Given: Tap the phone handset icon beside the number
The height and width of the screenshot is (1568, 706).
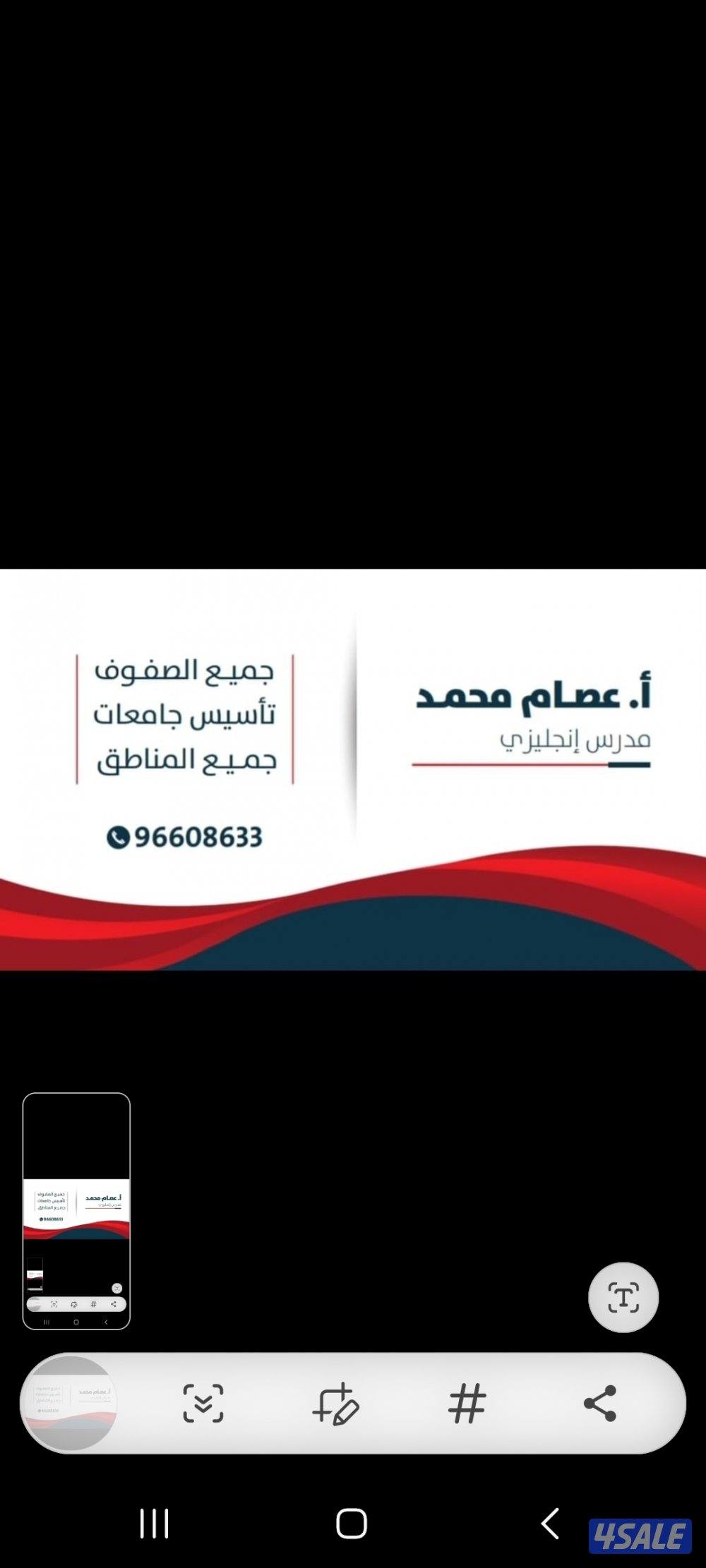Looking at the screenshot, I should click(x=118, y=836).
